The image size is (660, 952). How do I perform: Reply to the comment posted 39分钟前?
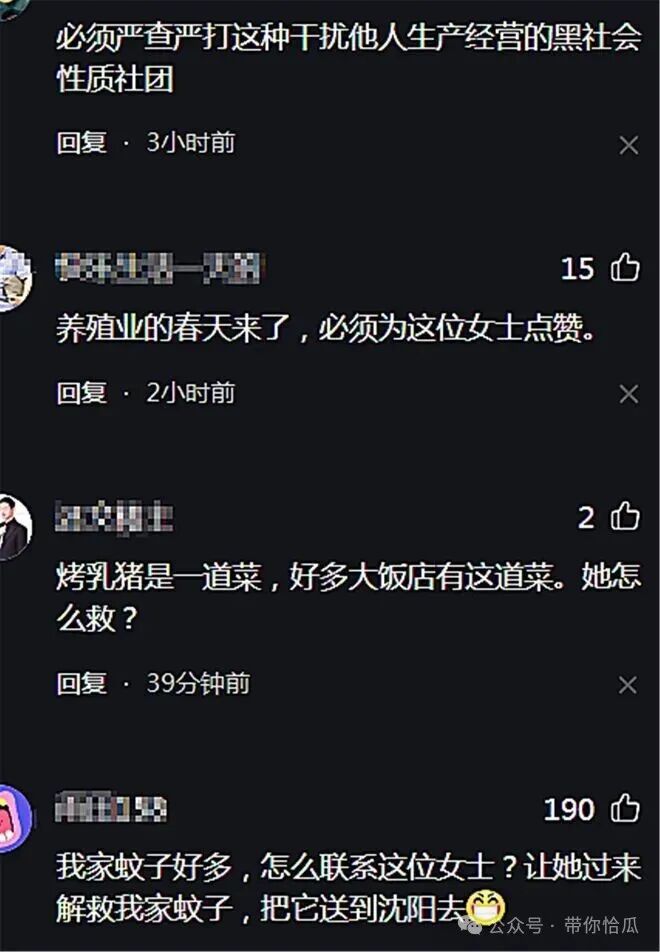tap(81, 683)
